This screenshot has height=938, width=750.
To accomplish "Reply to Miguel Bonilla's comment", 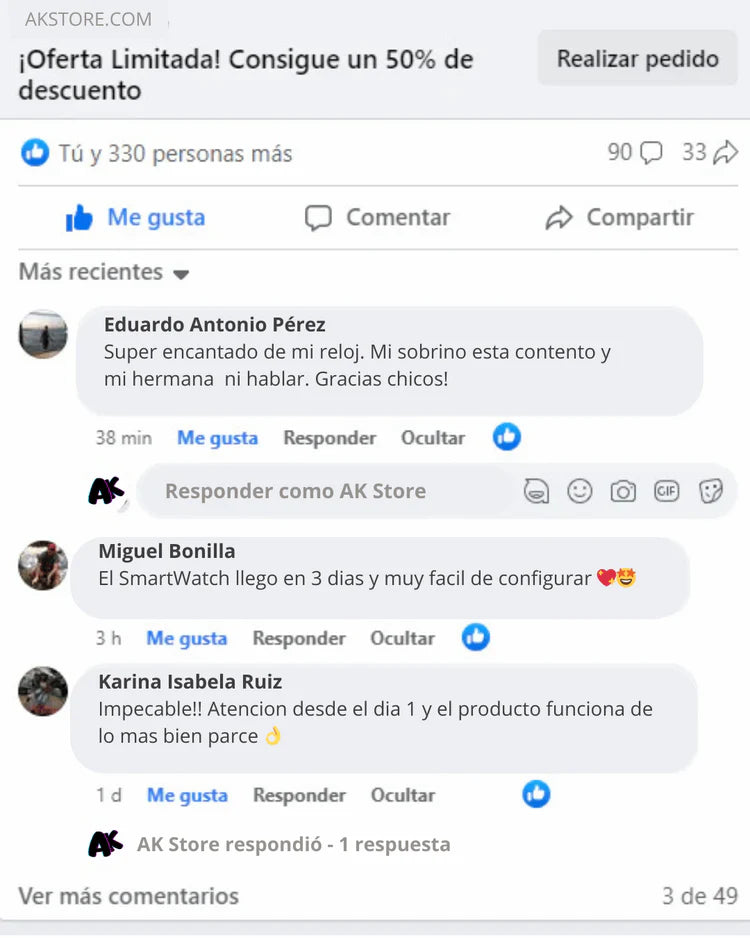I will 298,638.
